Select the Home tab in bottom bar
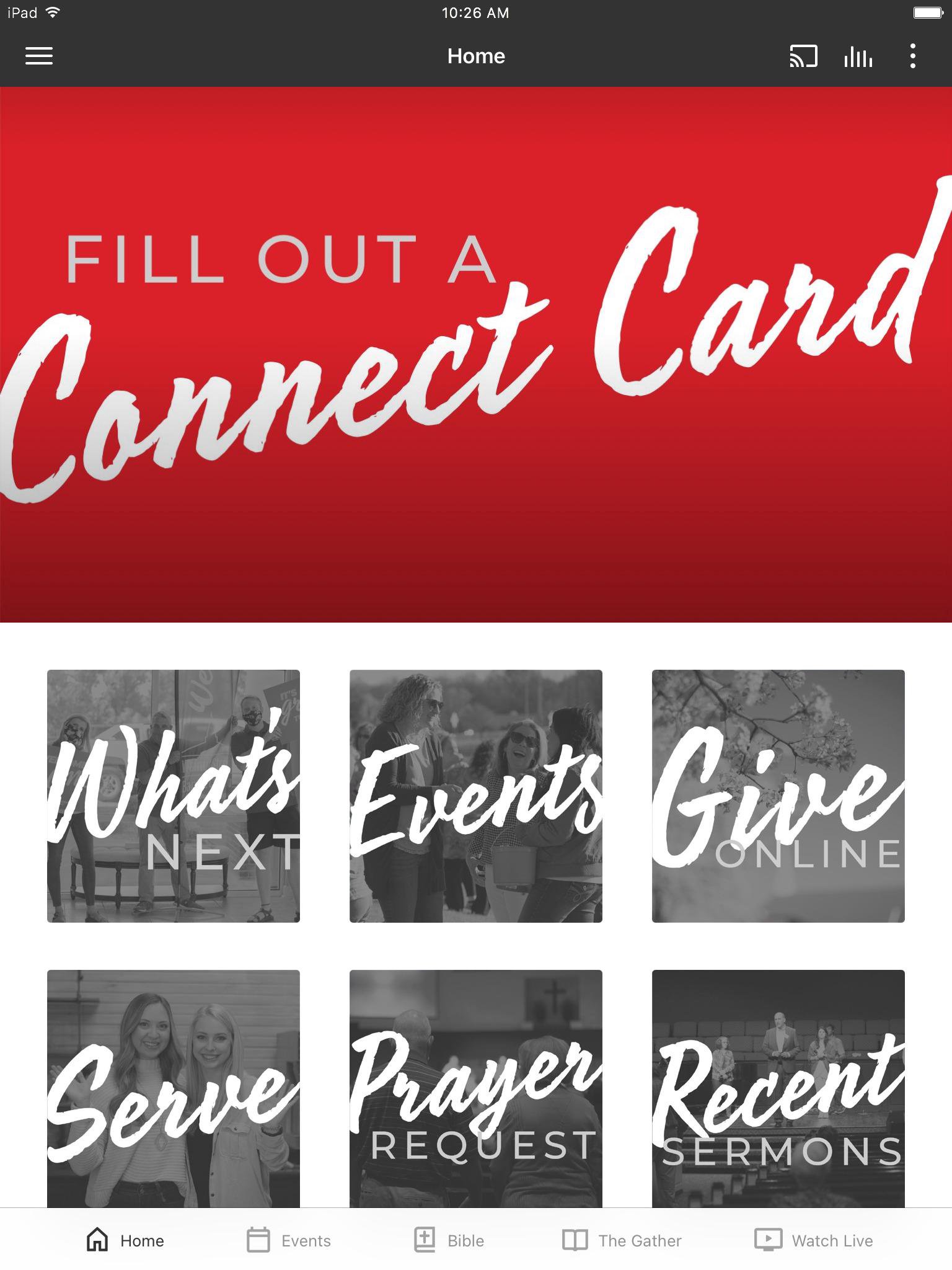 (125, 1240)
